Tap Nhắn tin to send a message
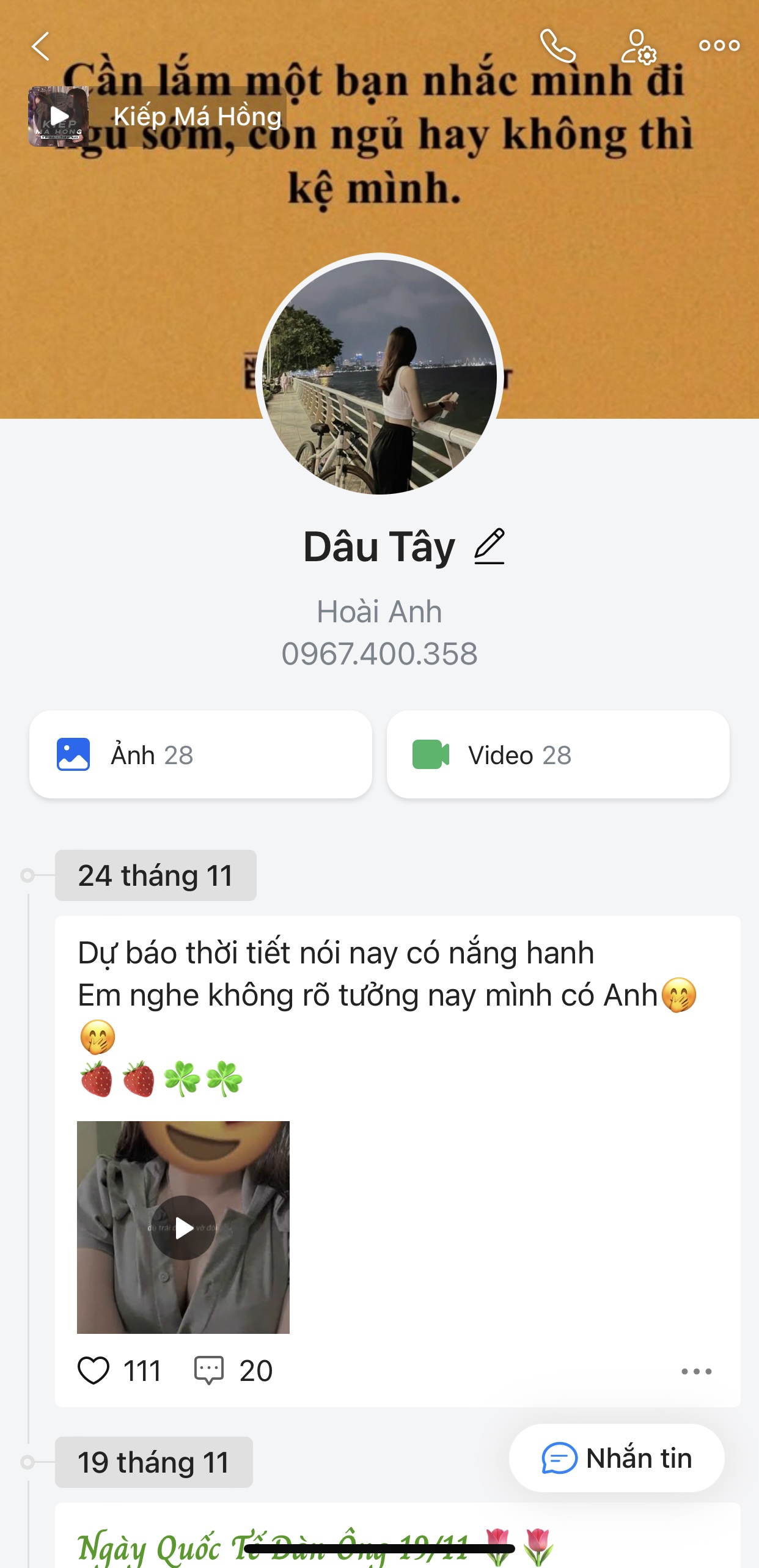759x1568 pixels. click(617, 1458)
